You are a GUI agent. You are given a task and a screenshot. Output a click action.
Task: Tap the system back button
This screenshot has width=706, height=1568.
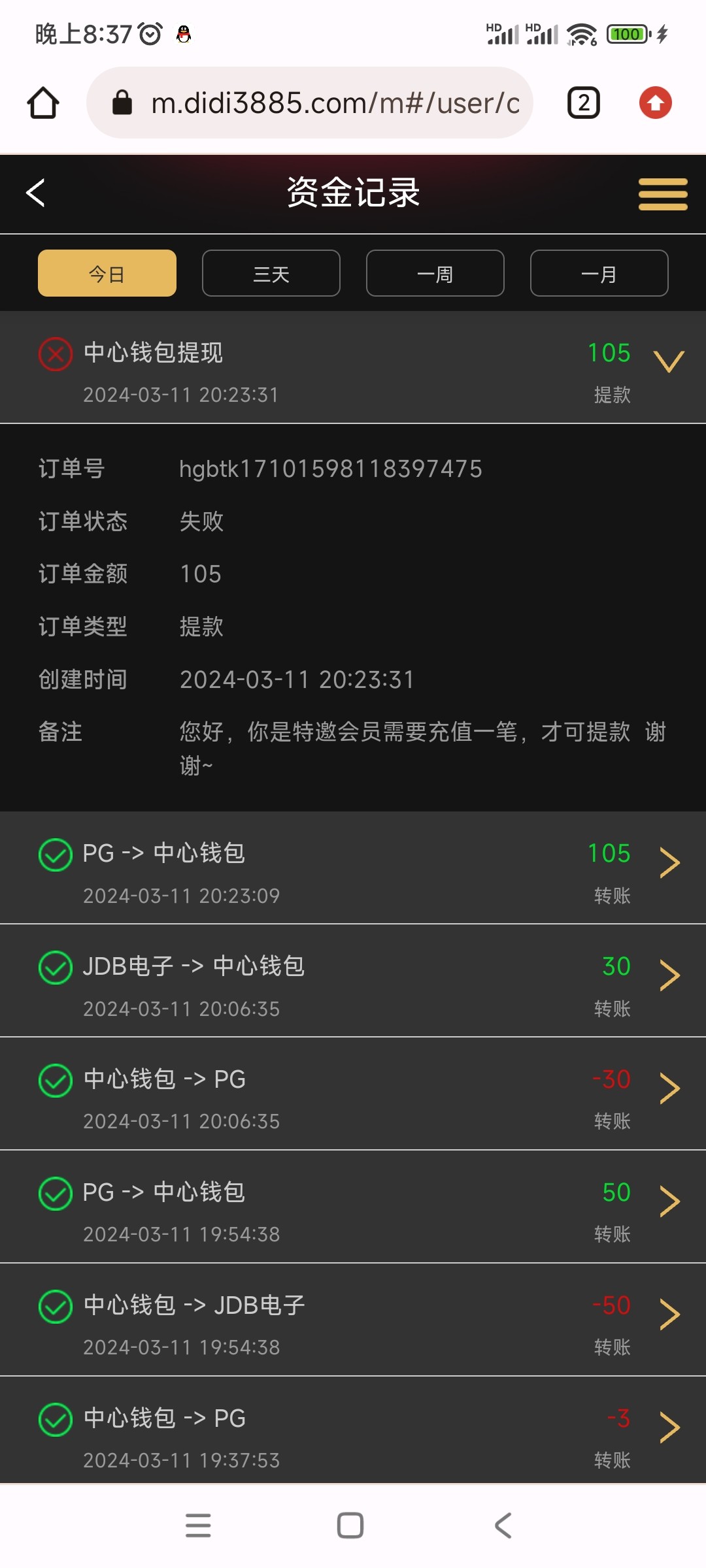point(503,1526)
